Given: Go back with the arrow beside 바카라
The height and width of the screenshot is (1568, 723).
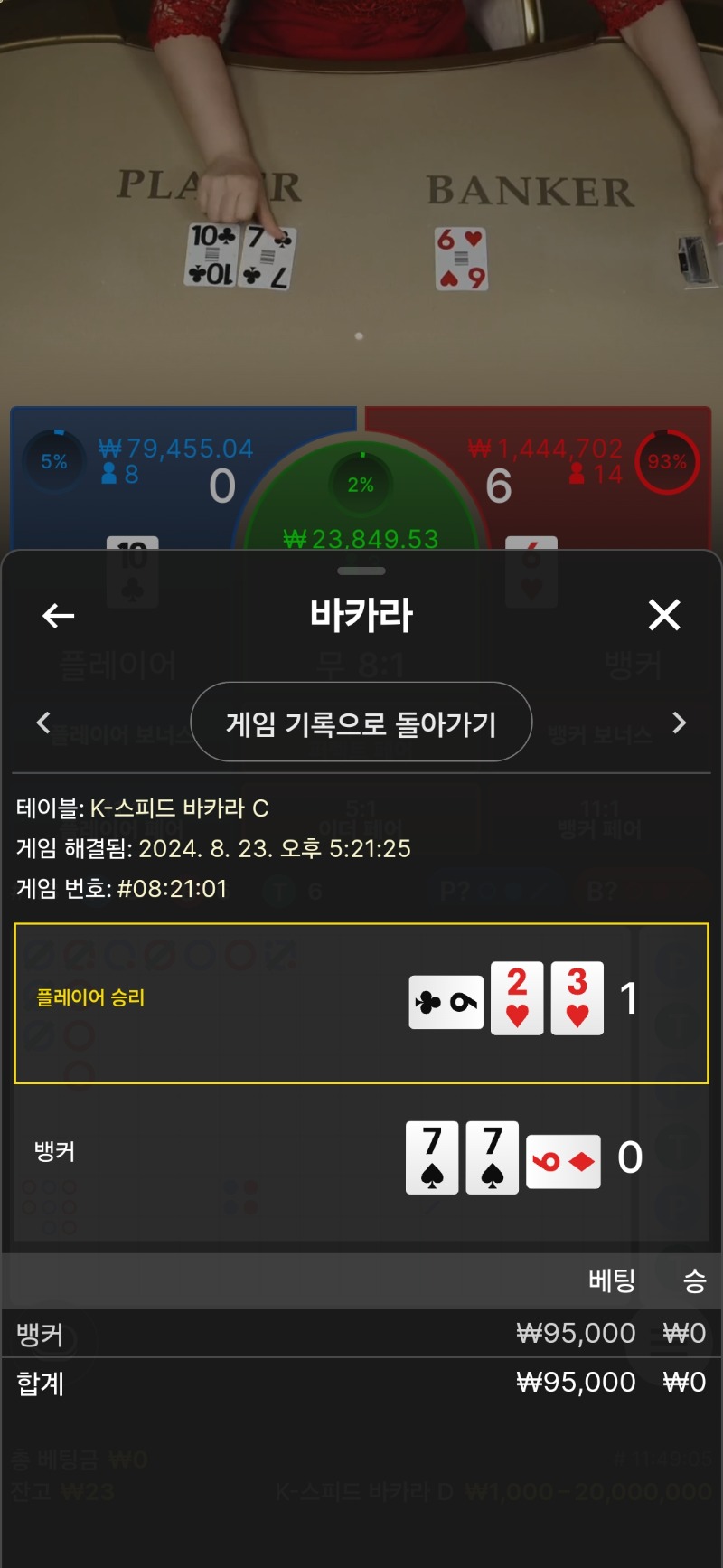Looking at the screenshot, I should 59,617.
